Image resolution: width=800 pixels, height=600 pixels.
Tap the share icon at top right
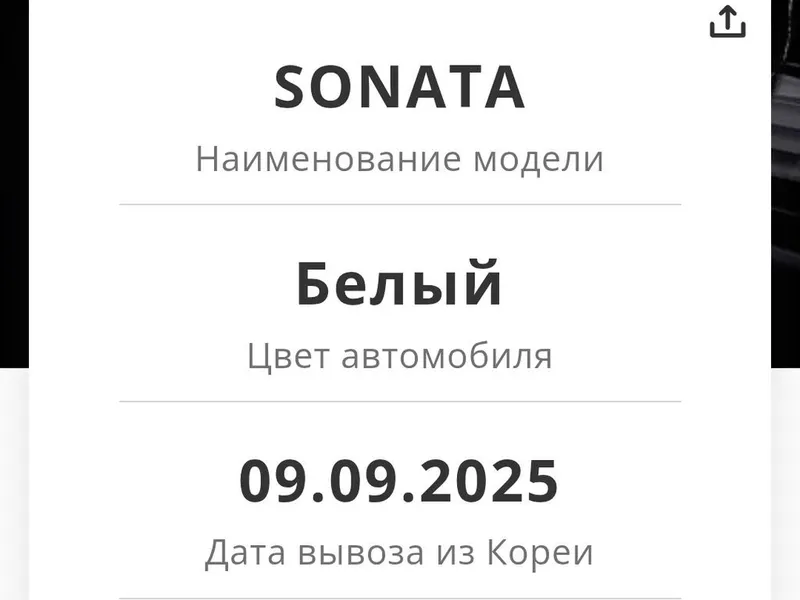(x=727, y=21)
